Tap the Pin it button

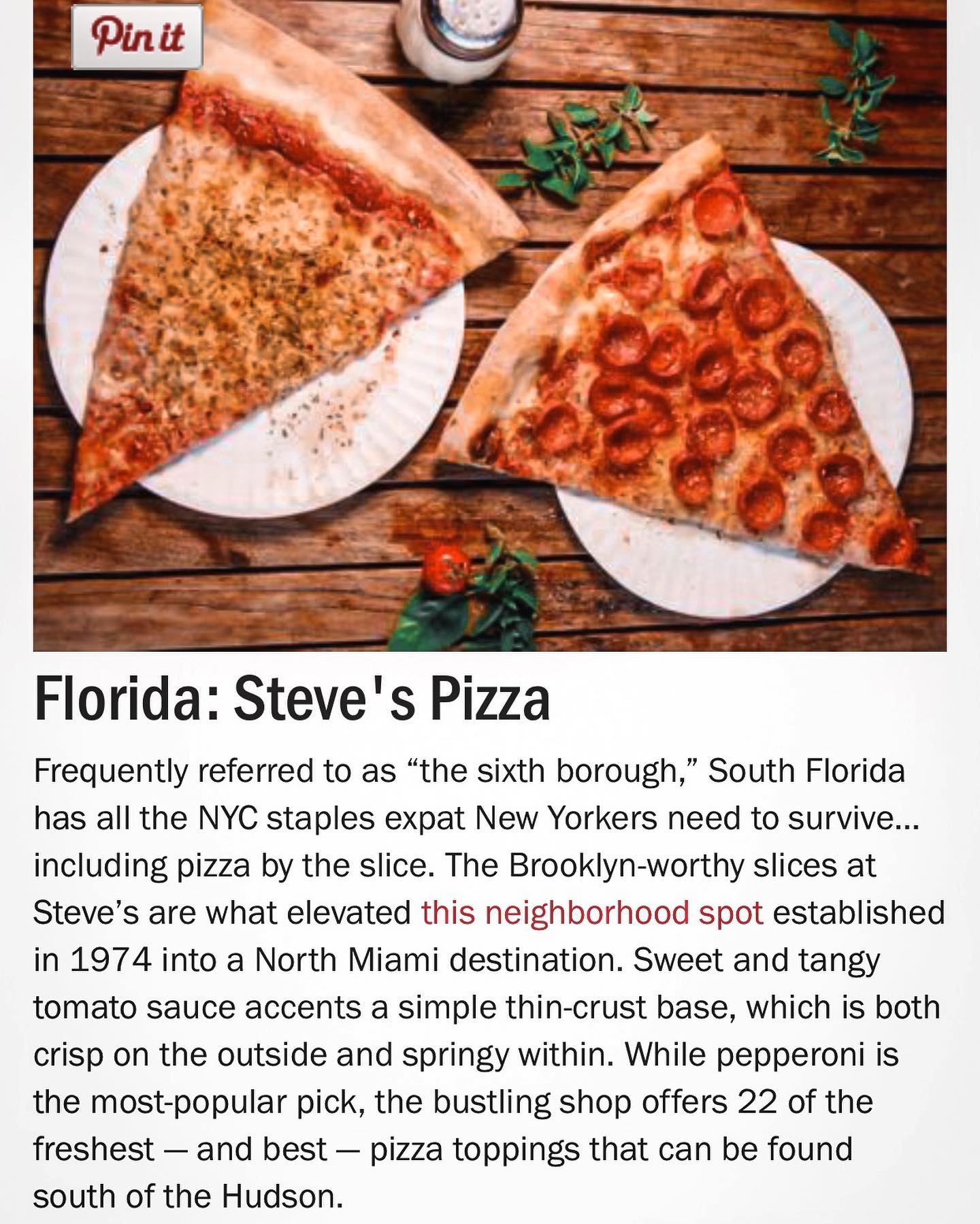pyautogui.click(x=137, y=37)
